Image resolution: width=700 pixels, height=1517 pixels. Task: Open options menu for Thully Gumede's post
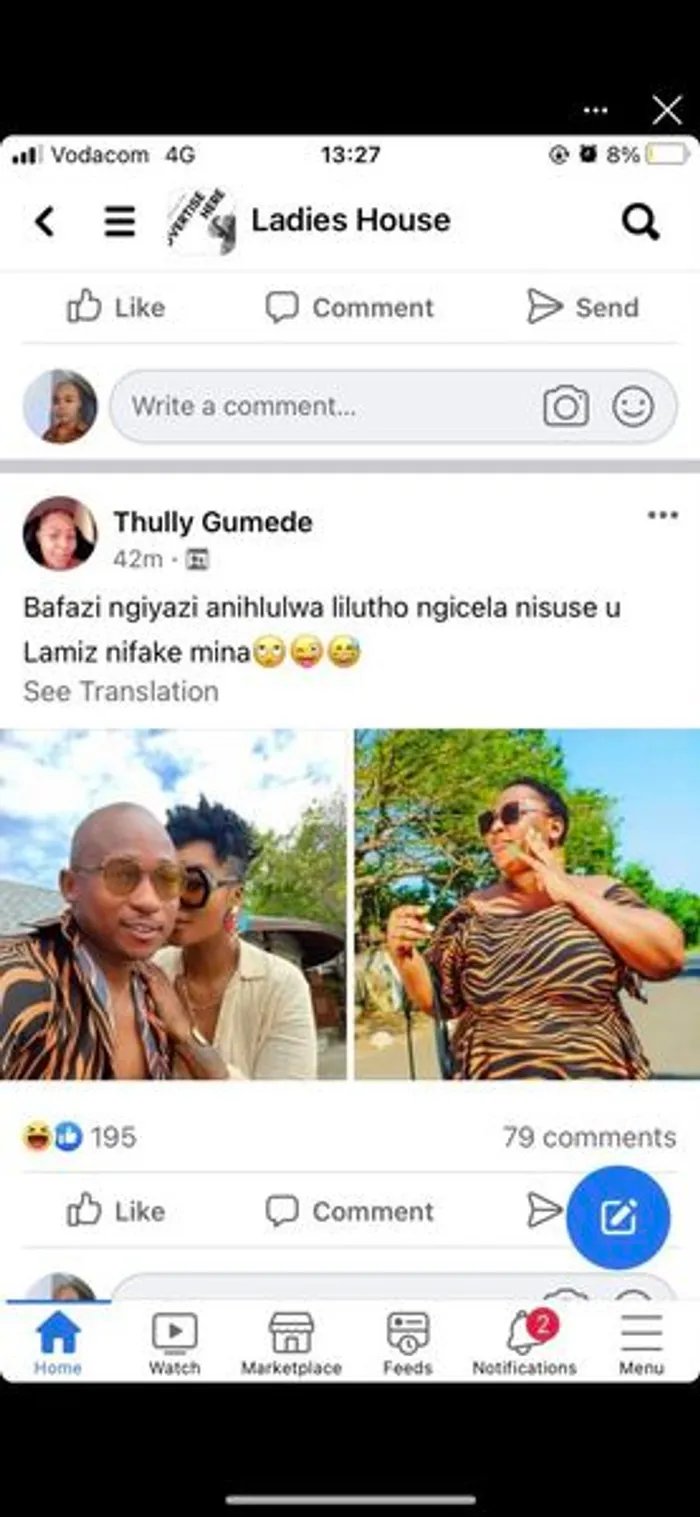662,516
